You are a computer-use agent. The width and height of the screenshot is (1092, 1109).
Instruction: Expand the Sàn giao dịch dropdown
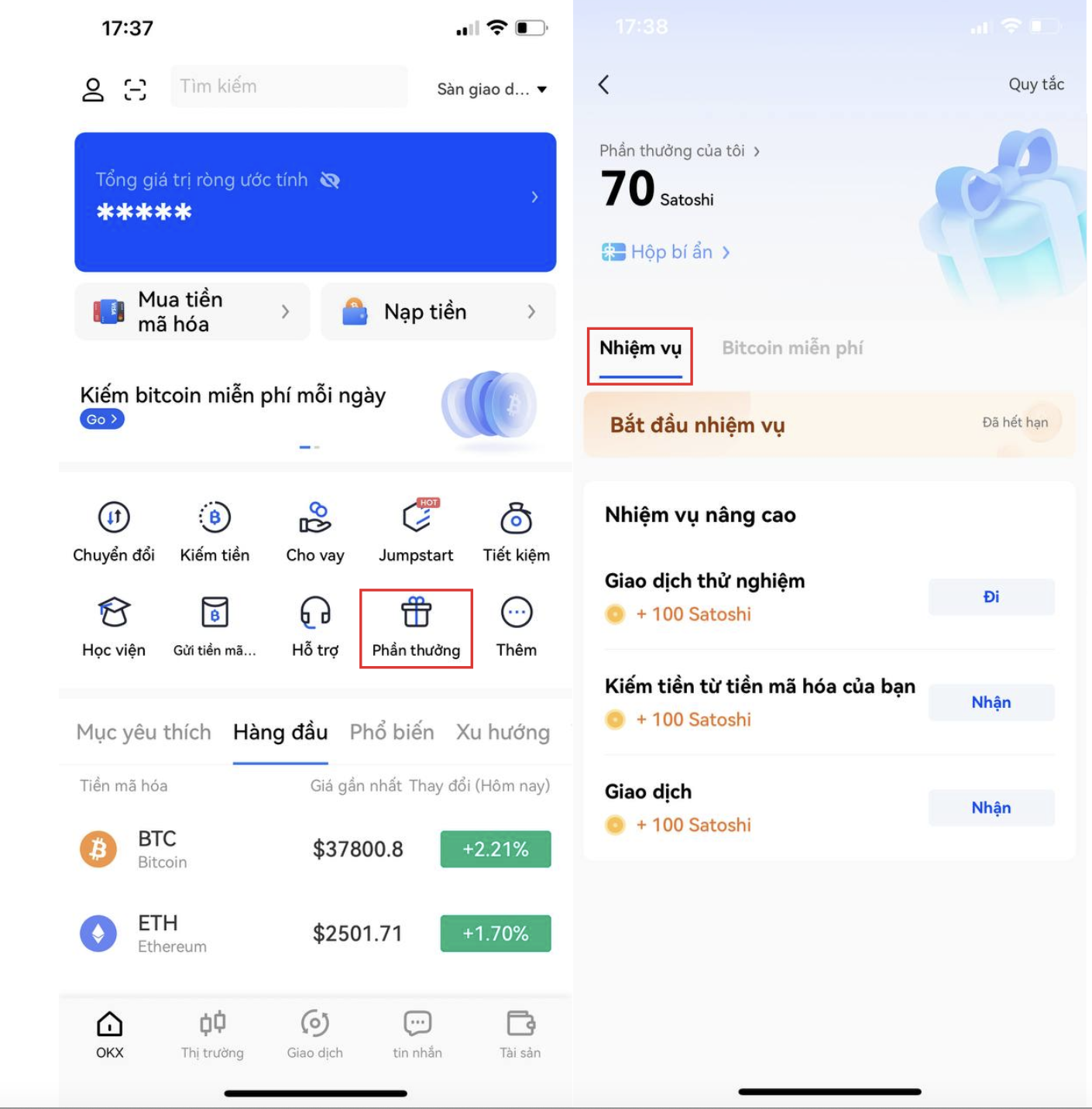492,89
